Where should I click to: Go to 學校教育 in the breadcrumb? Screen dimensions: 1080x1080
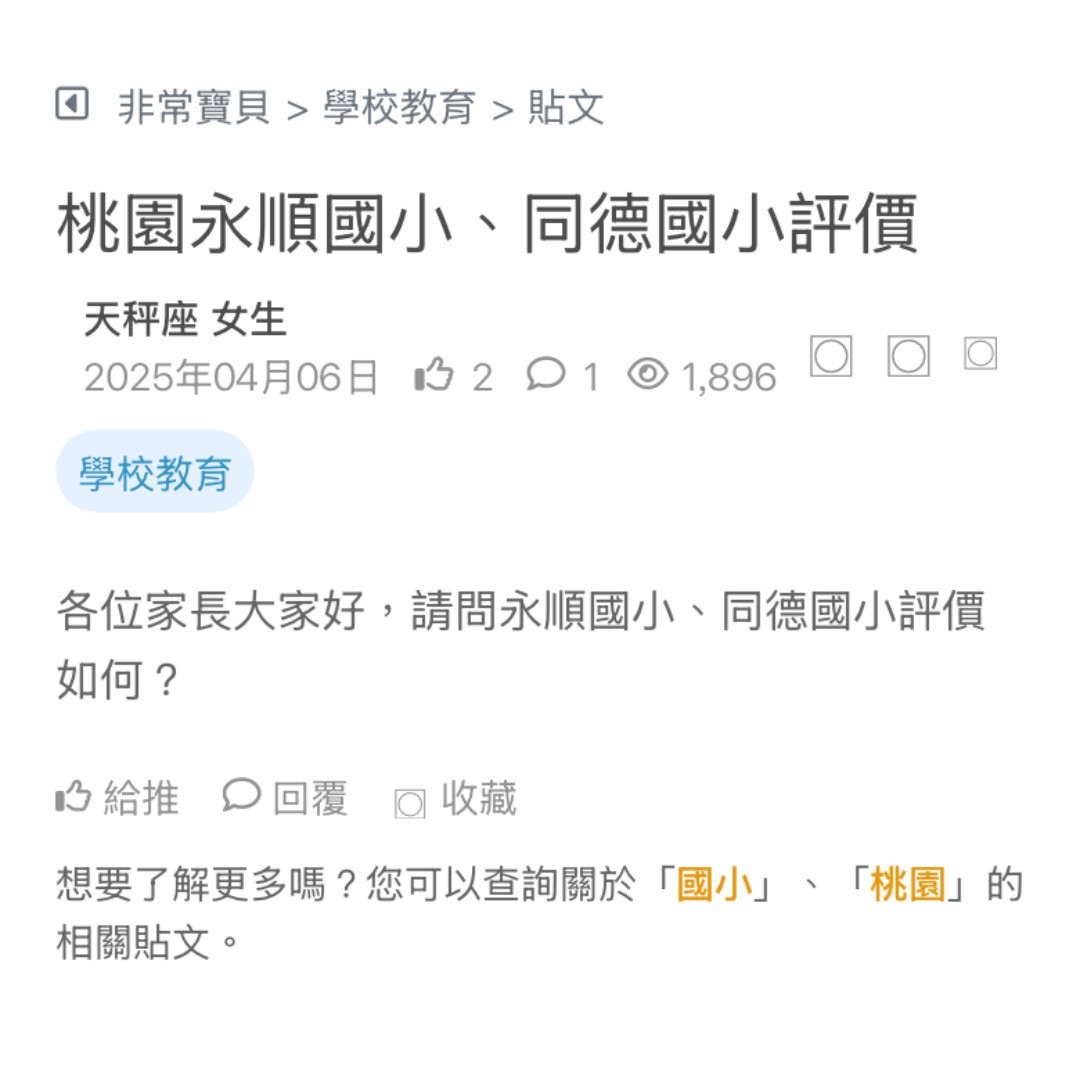[x=399, y=107]
